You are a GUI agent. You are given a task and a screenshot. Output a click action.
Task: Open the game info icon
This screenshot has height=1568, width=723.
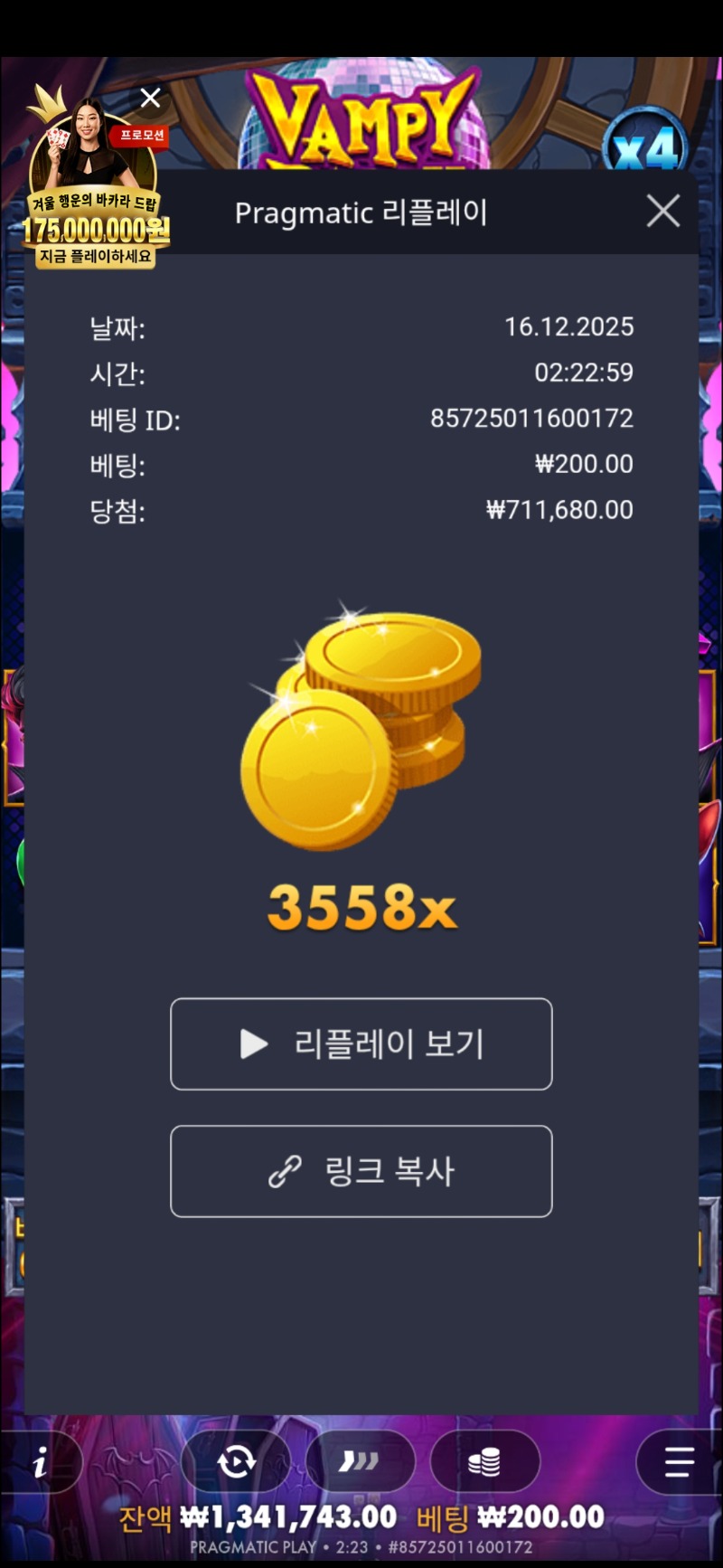40,1462
